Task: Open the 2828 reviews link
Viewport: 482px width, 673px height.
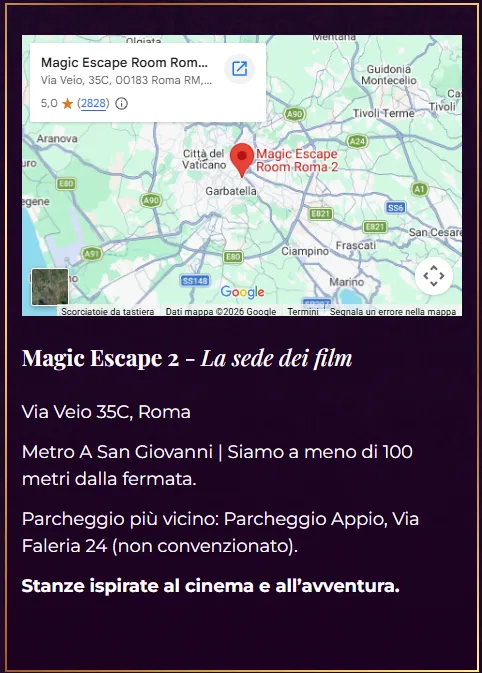Action: click(93, 103)
